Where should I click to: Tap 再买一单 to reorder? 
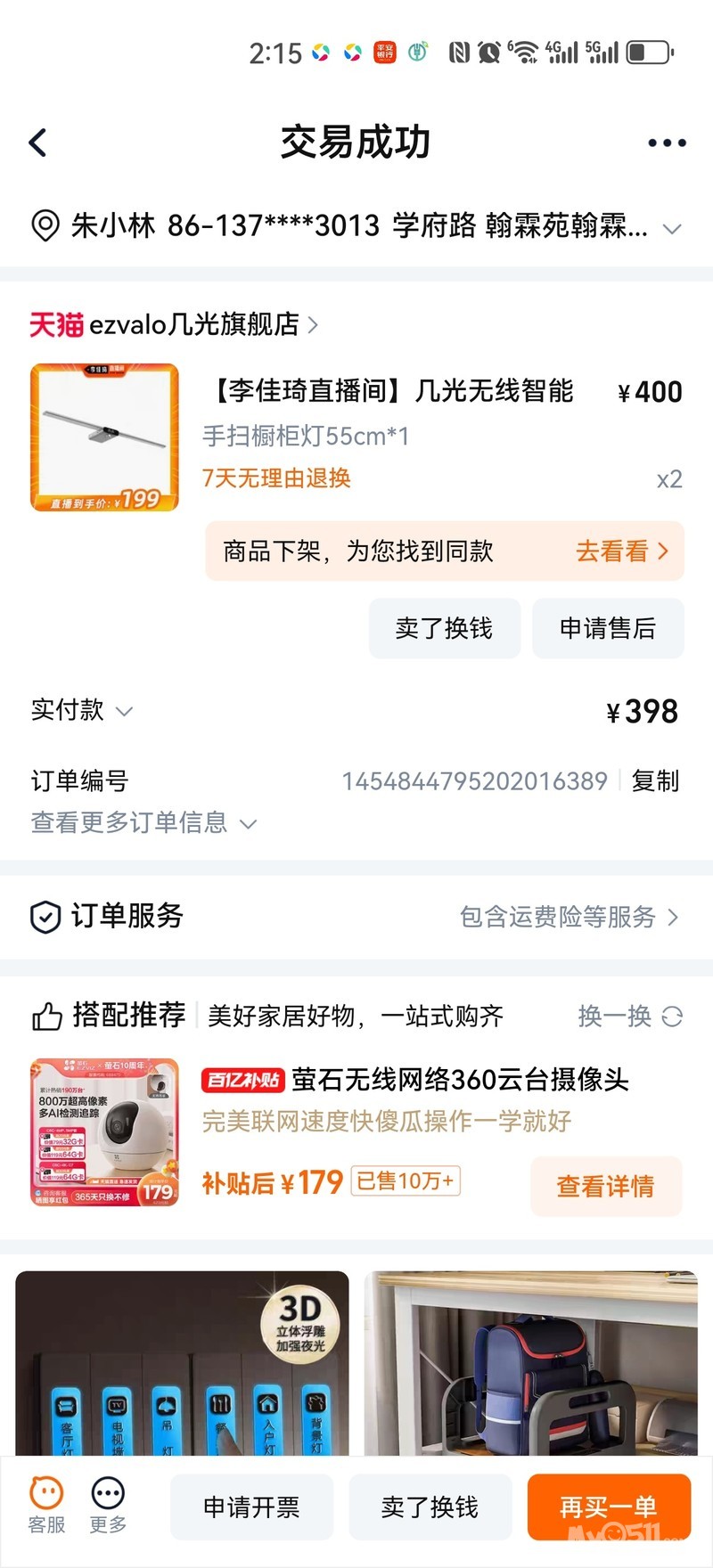tap(609, 1507)
